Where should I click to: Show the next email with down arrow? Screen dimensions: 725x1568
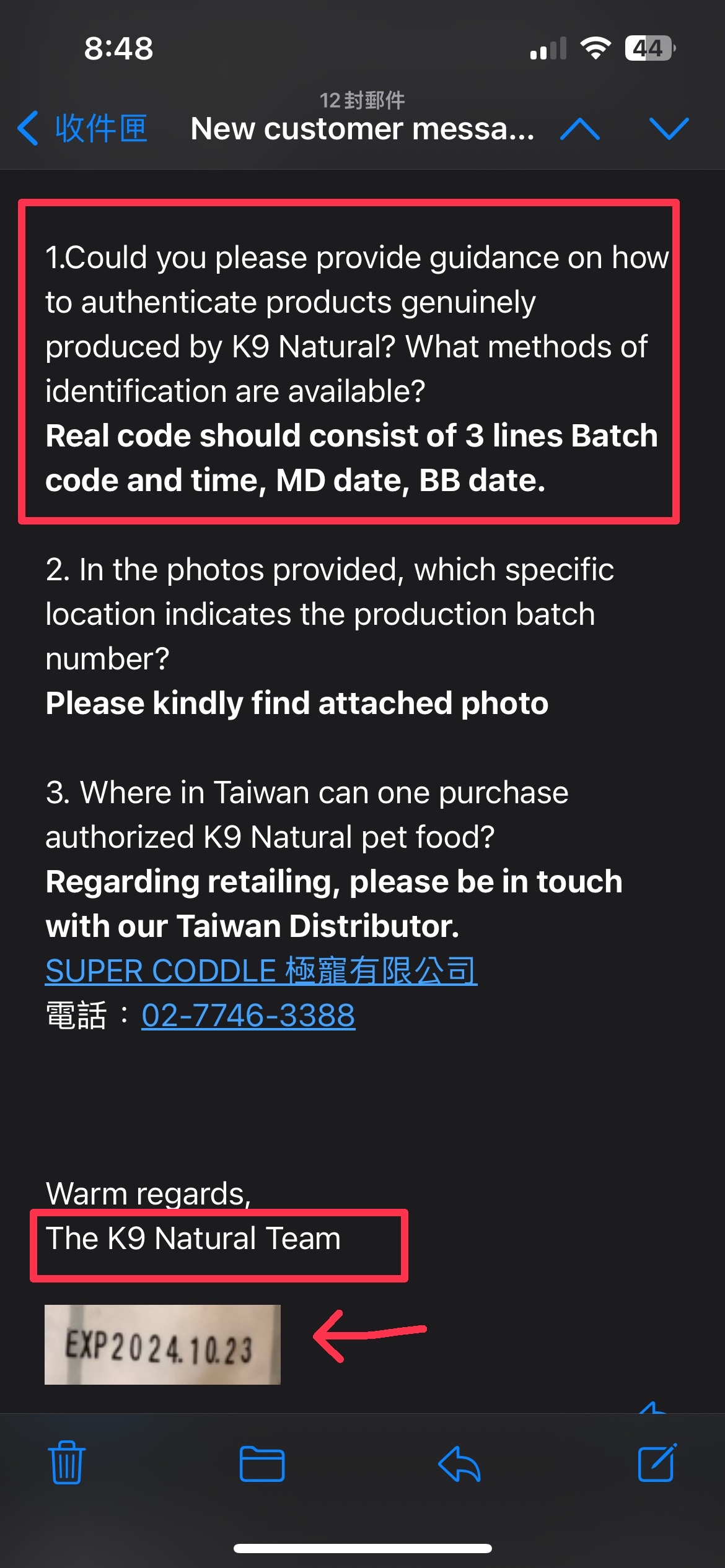669,129
